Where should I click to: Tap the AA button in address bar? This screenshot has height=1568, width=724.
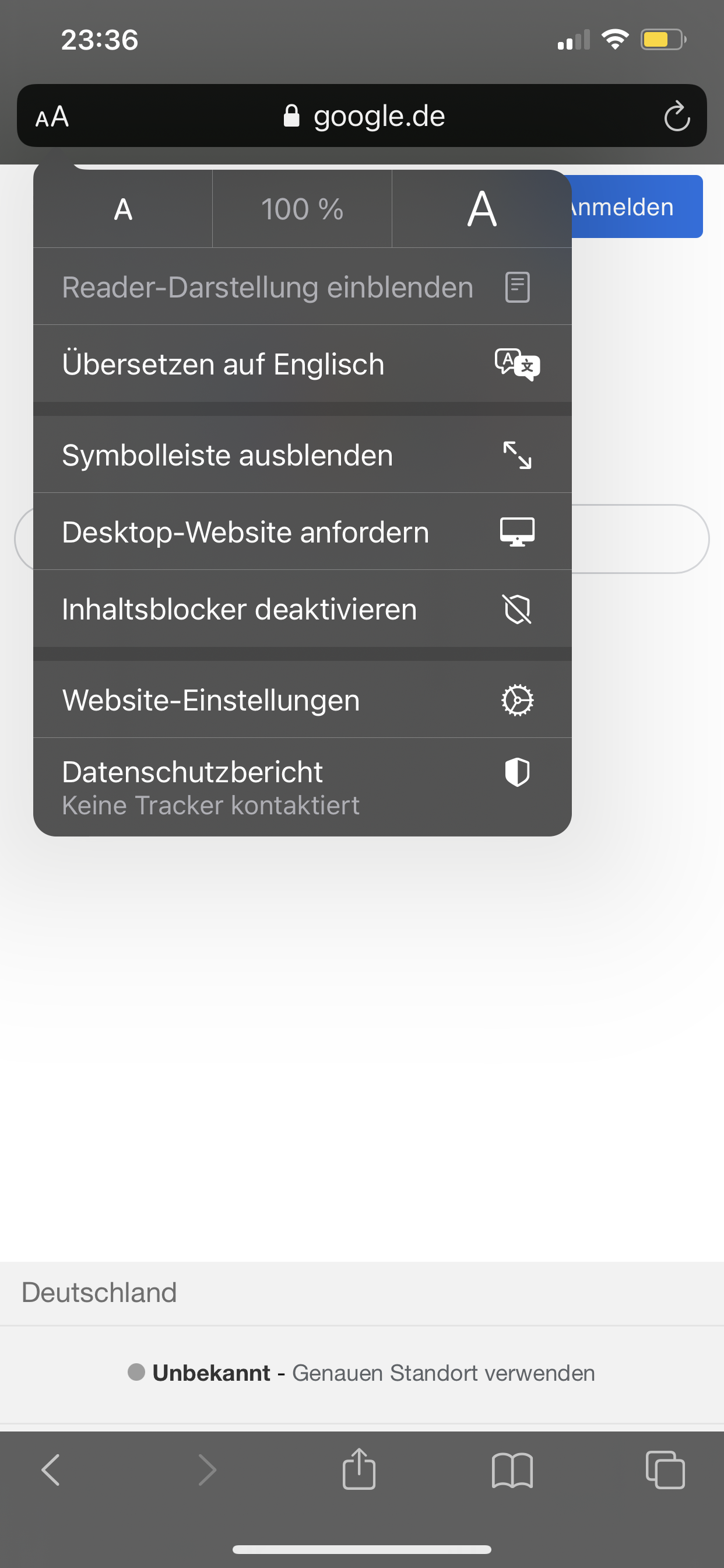52,116
